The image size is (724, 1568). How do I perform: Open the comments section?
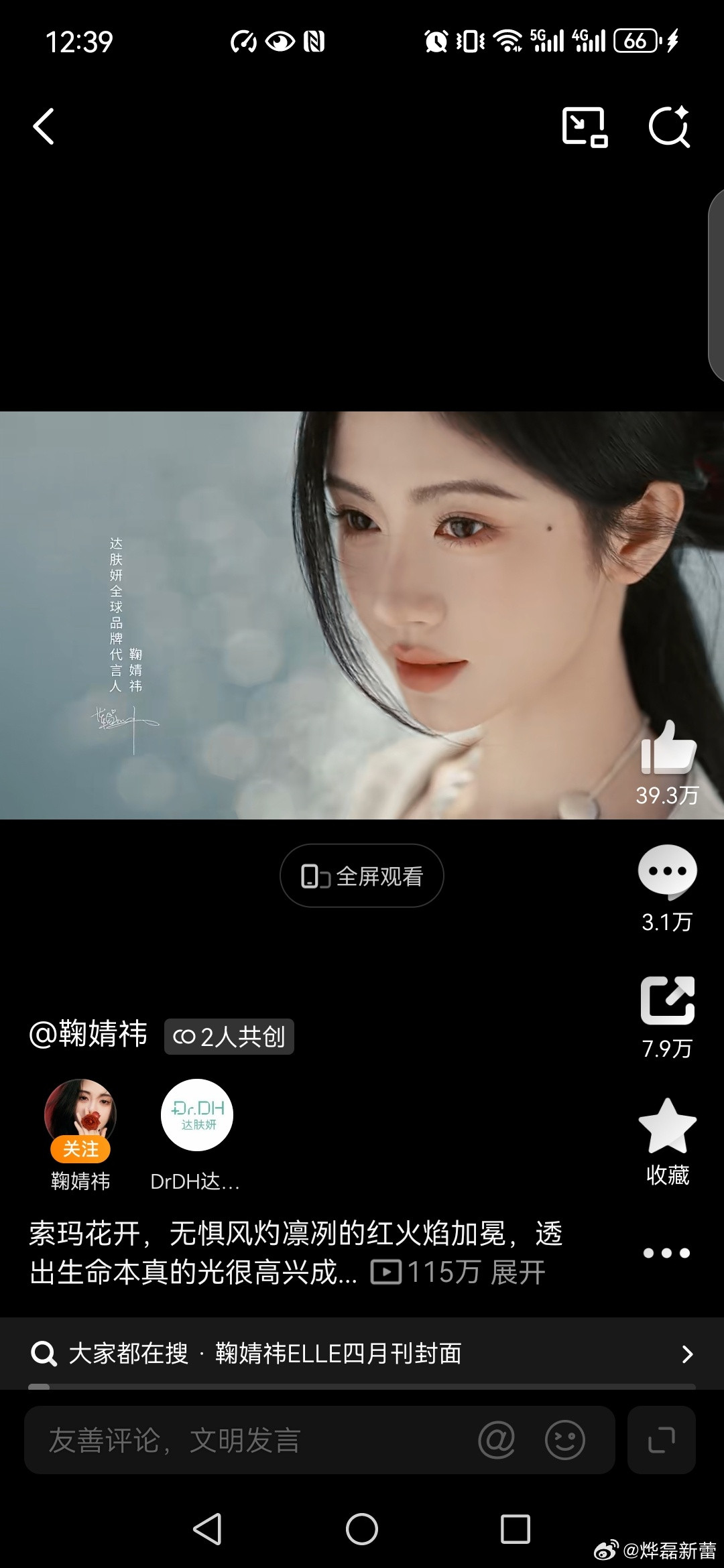668,871
